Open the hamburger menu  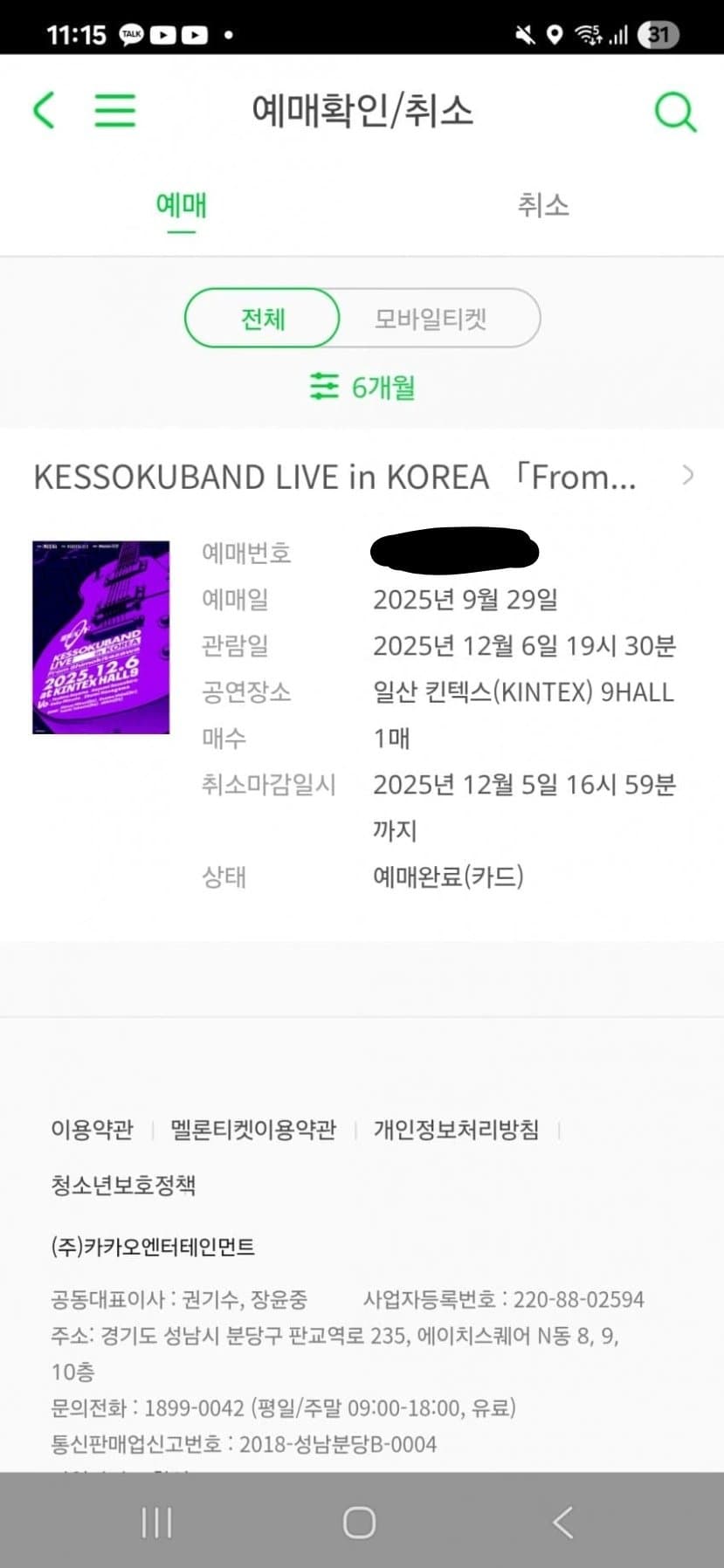tap(114, 111)
